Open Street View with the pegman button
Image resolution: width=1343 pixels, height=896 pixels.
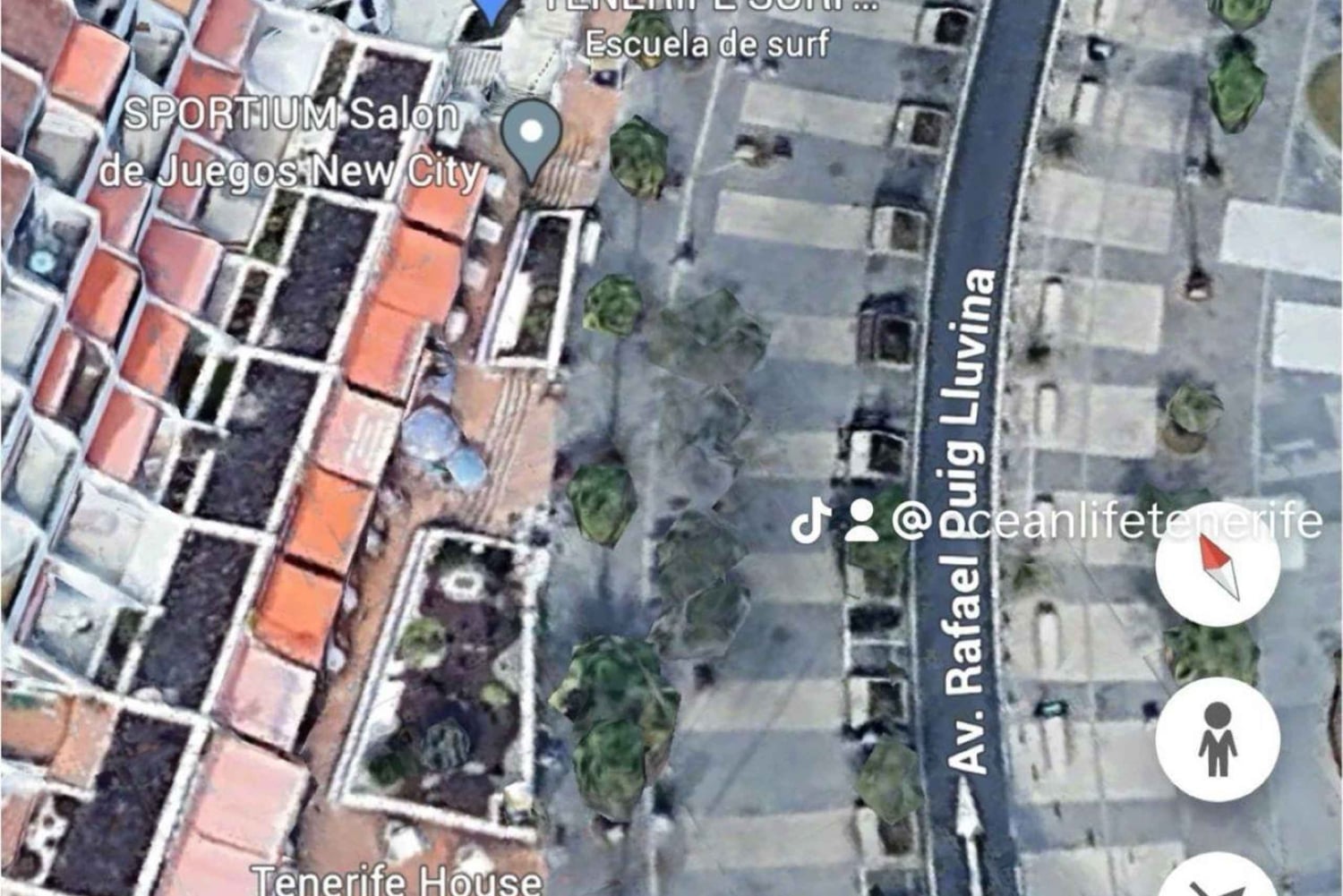[x=1217, y=739]
